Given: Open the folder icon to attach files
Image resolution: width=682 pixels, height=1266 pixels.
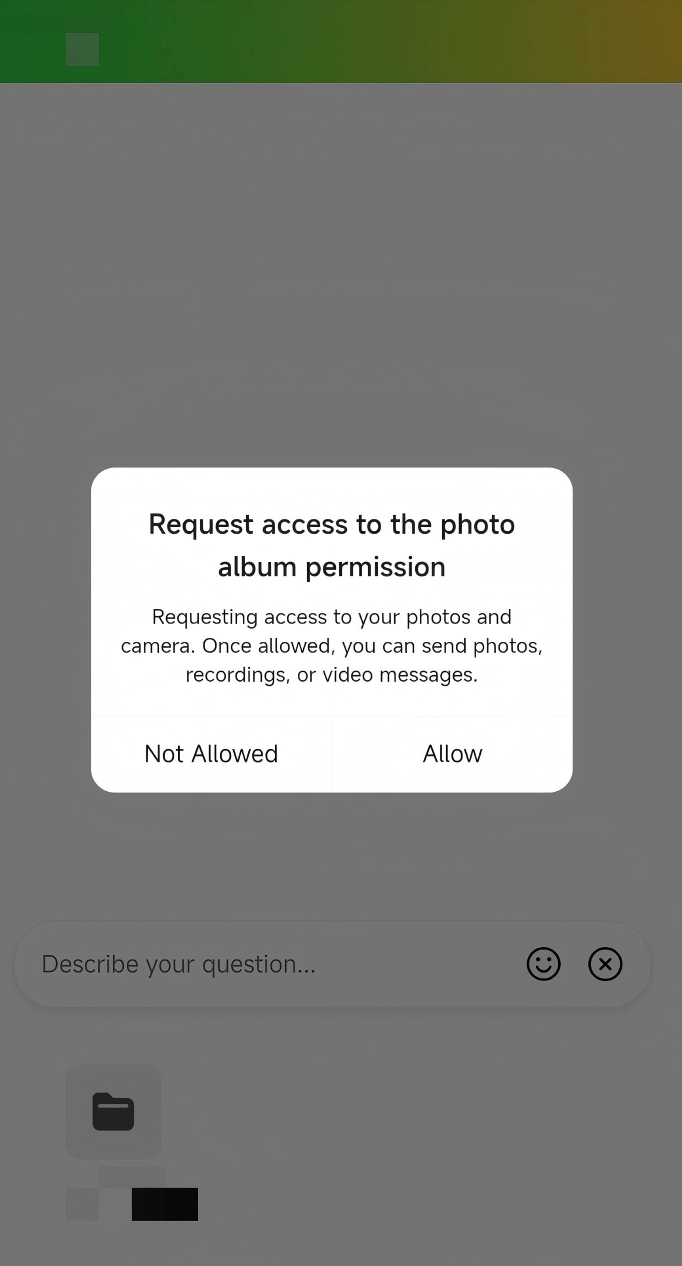Looking at the screenshot, I should click(113, 1112).
